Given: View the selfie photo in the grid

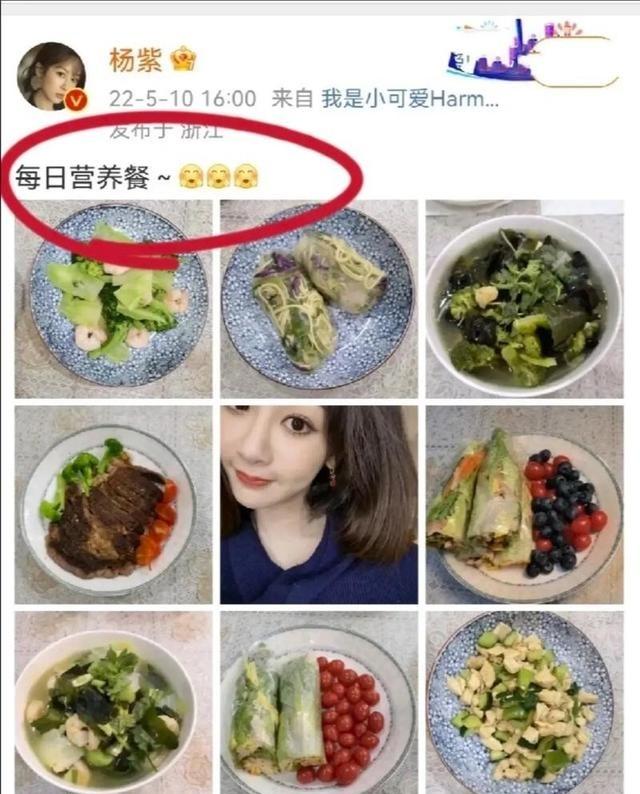Looking at the screenshot, I should tap(318, 504).
